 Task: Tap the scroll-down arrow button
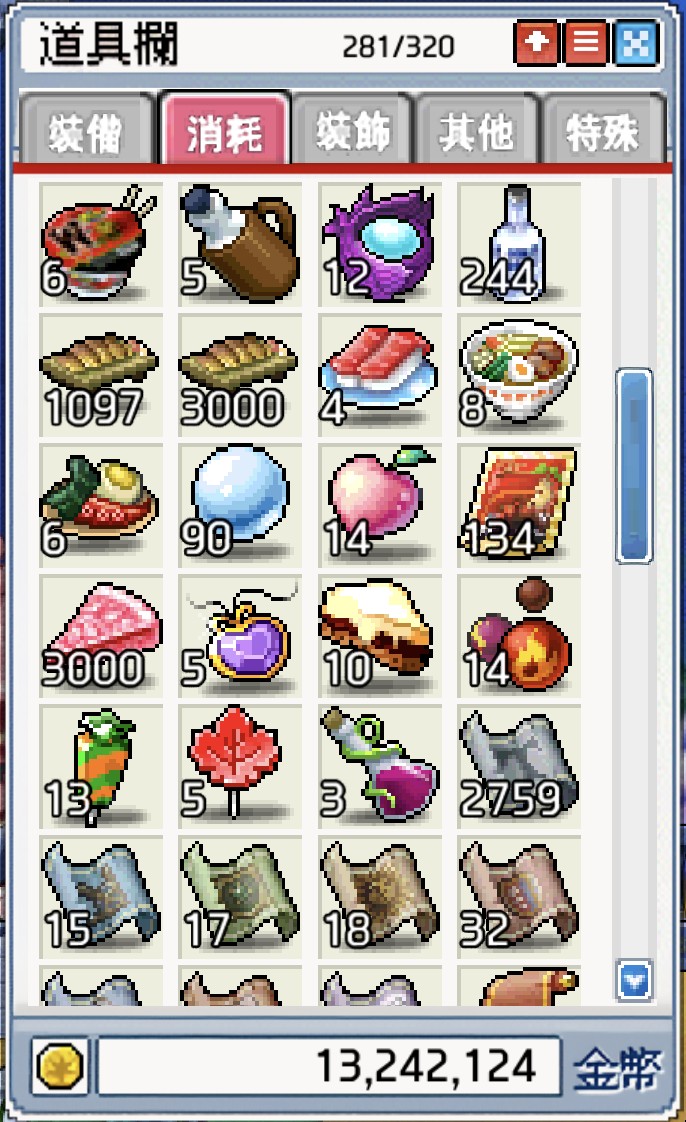pyautogui.click(x=634, y=980)
